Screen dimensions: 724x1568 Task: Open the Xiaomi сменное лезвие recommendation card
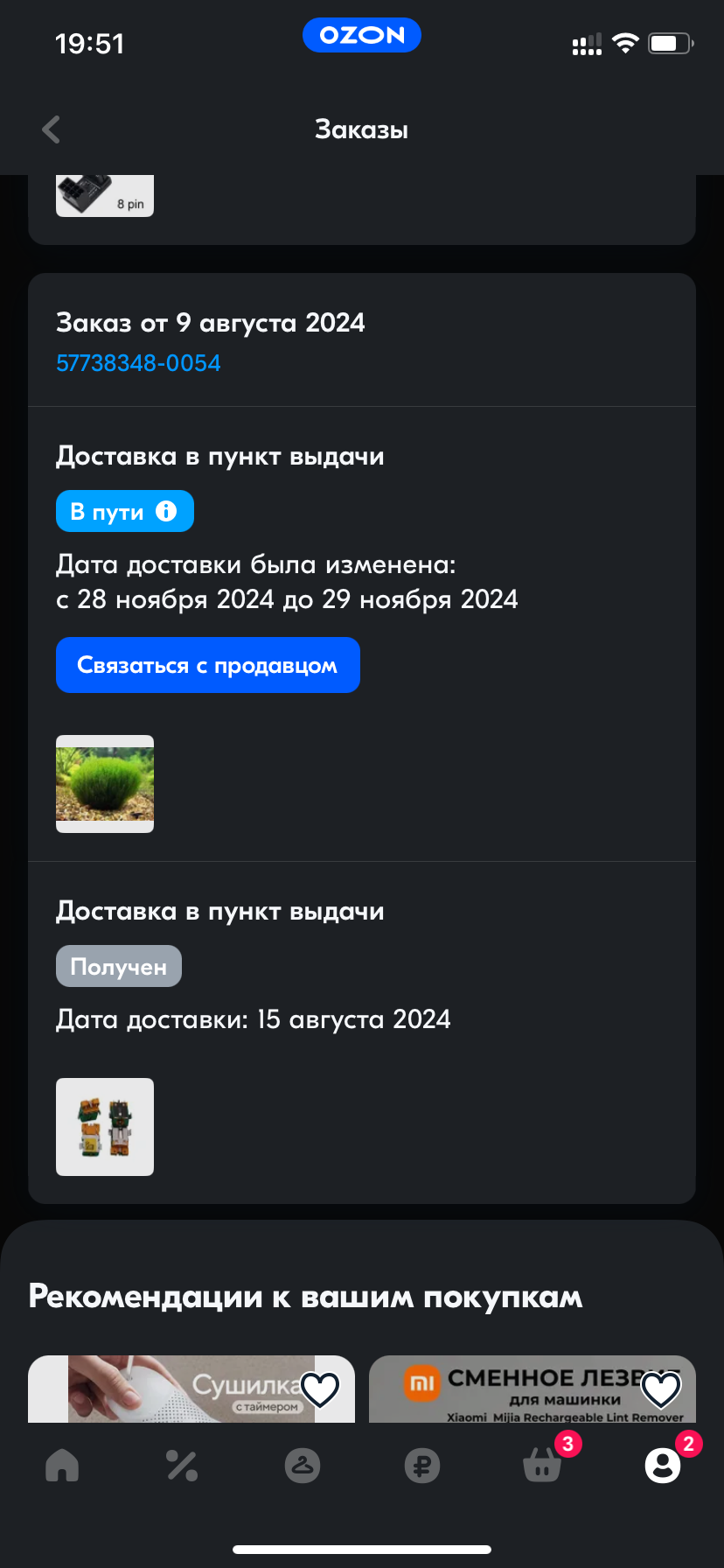(533, 1389)
